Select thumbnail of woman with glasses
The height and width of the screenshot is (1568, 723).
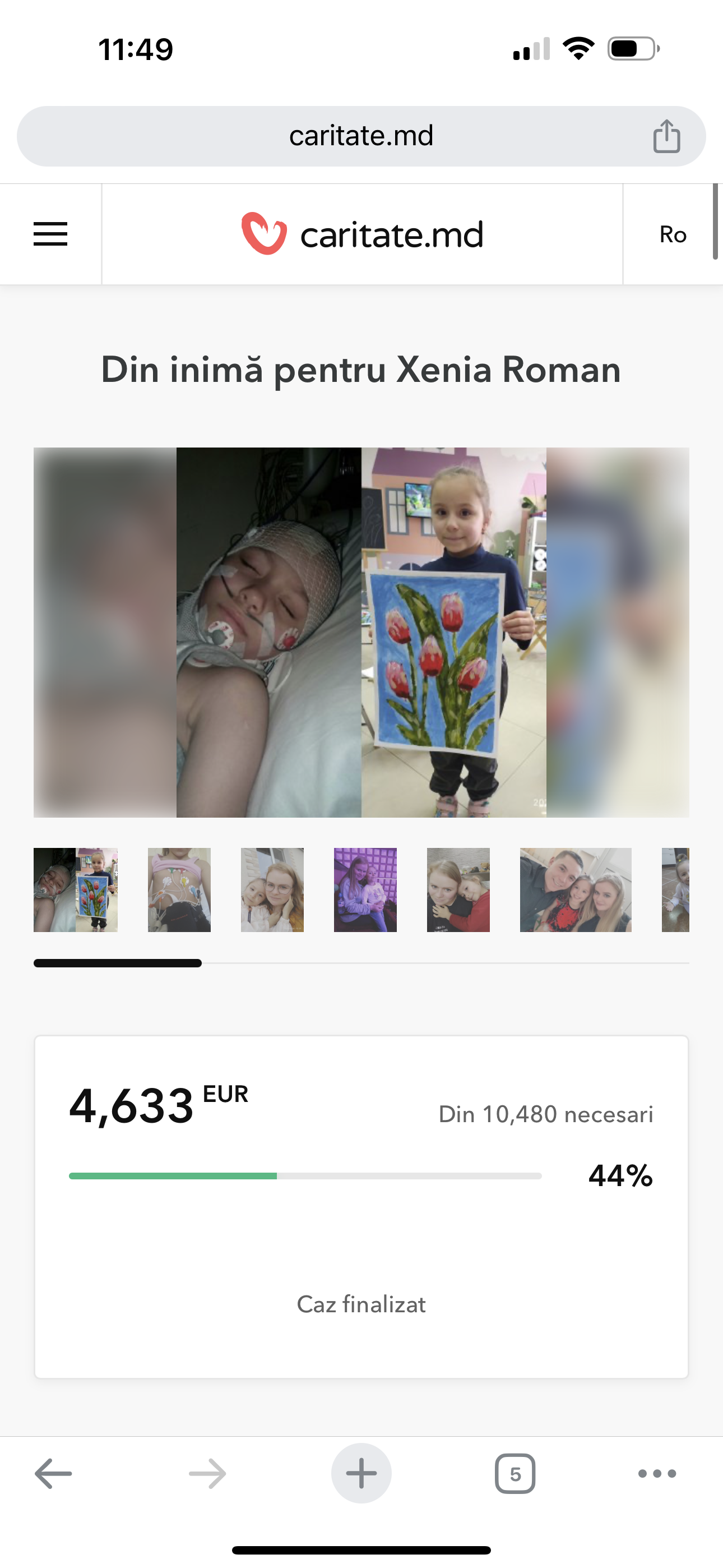pyautogui.click(x=272, y=889)
